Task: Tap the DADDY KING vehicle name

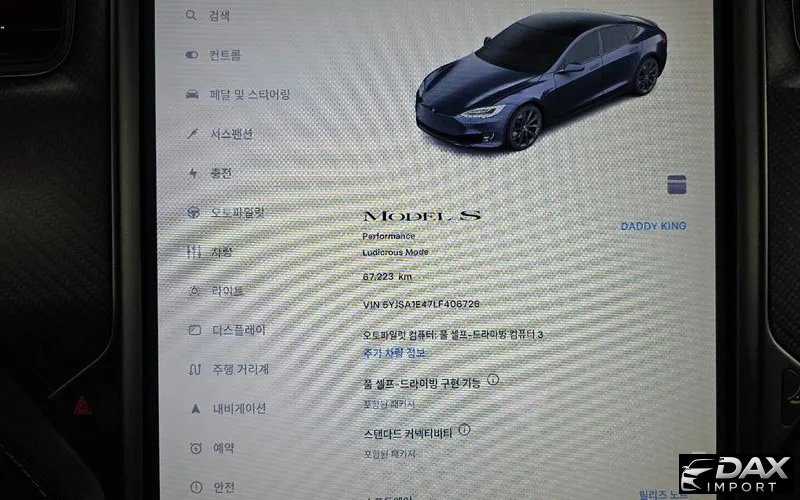Action: 653,226
